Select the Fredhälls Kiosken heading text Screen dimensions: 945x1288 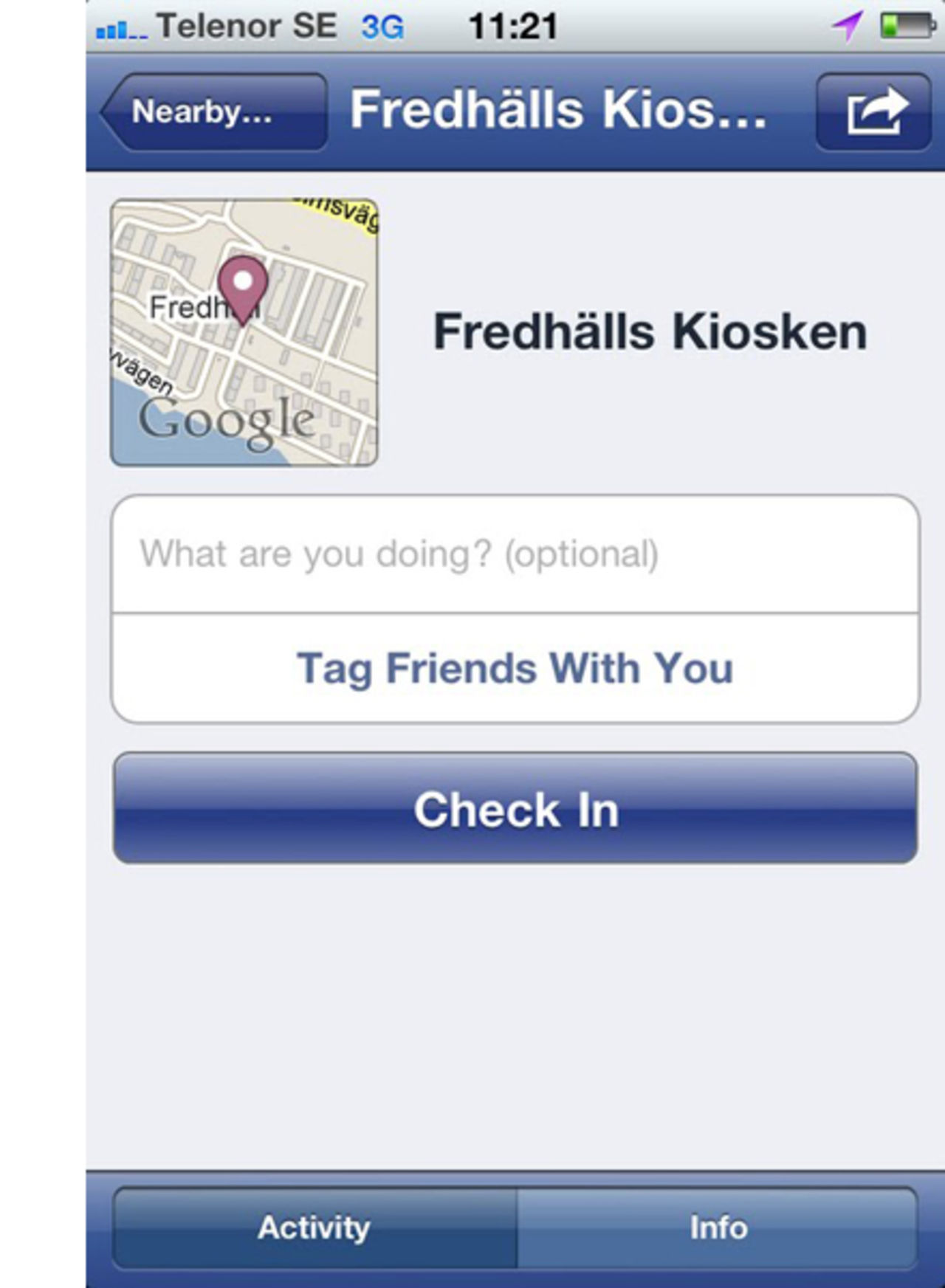tap(650, 330)
